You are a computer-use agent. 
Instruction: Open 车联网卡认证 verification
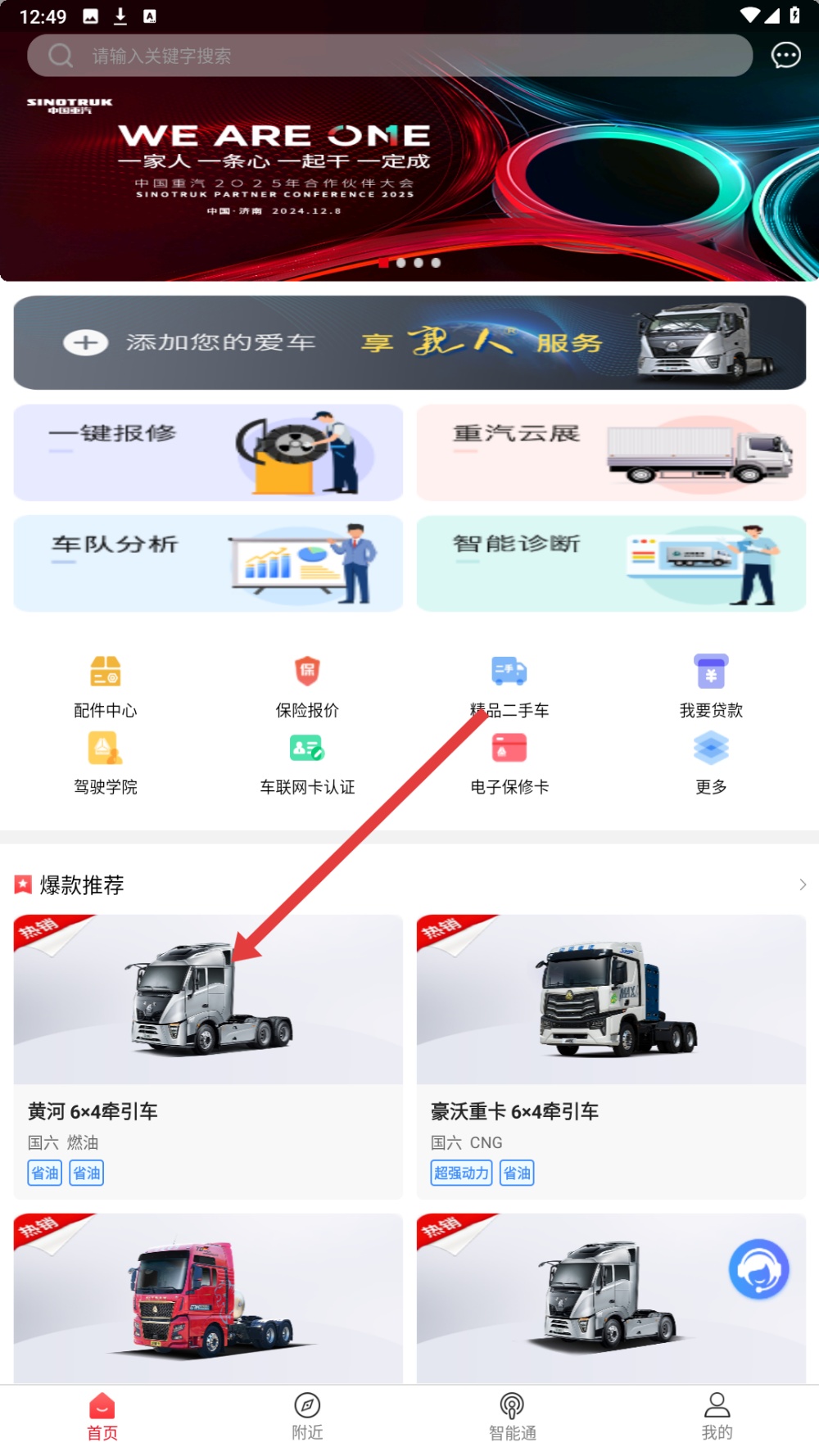point(307,762)
